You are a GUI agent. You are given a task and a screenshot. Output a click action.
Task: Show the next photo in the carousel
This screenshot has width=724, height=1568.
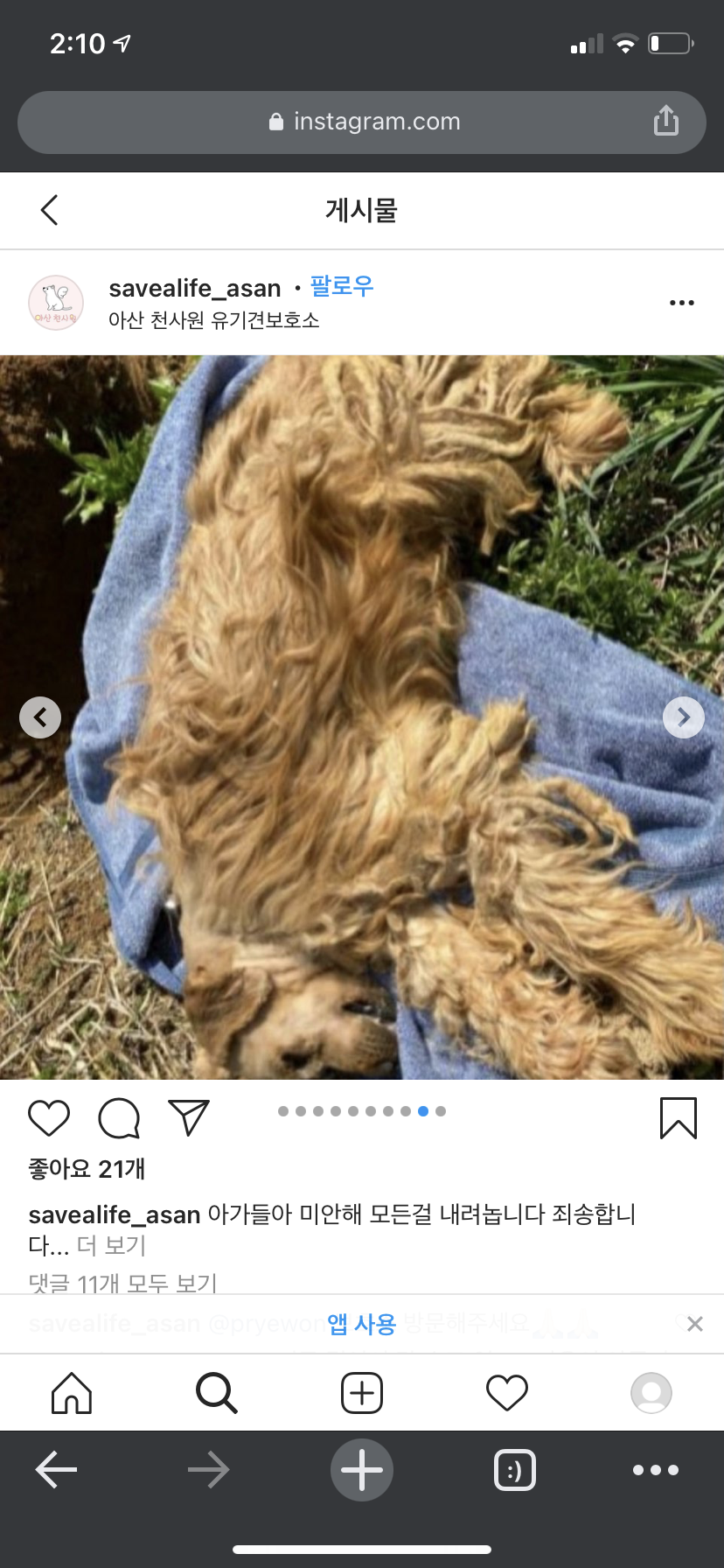684,717
